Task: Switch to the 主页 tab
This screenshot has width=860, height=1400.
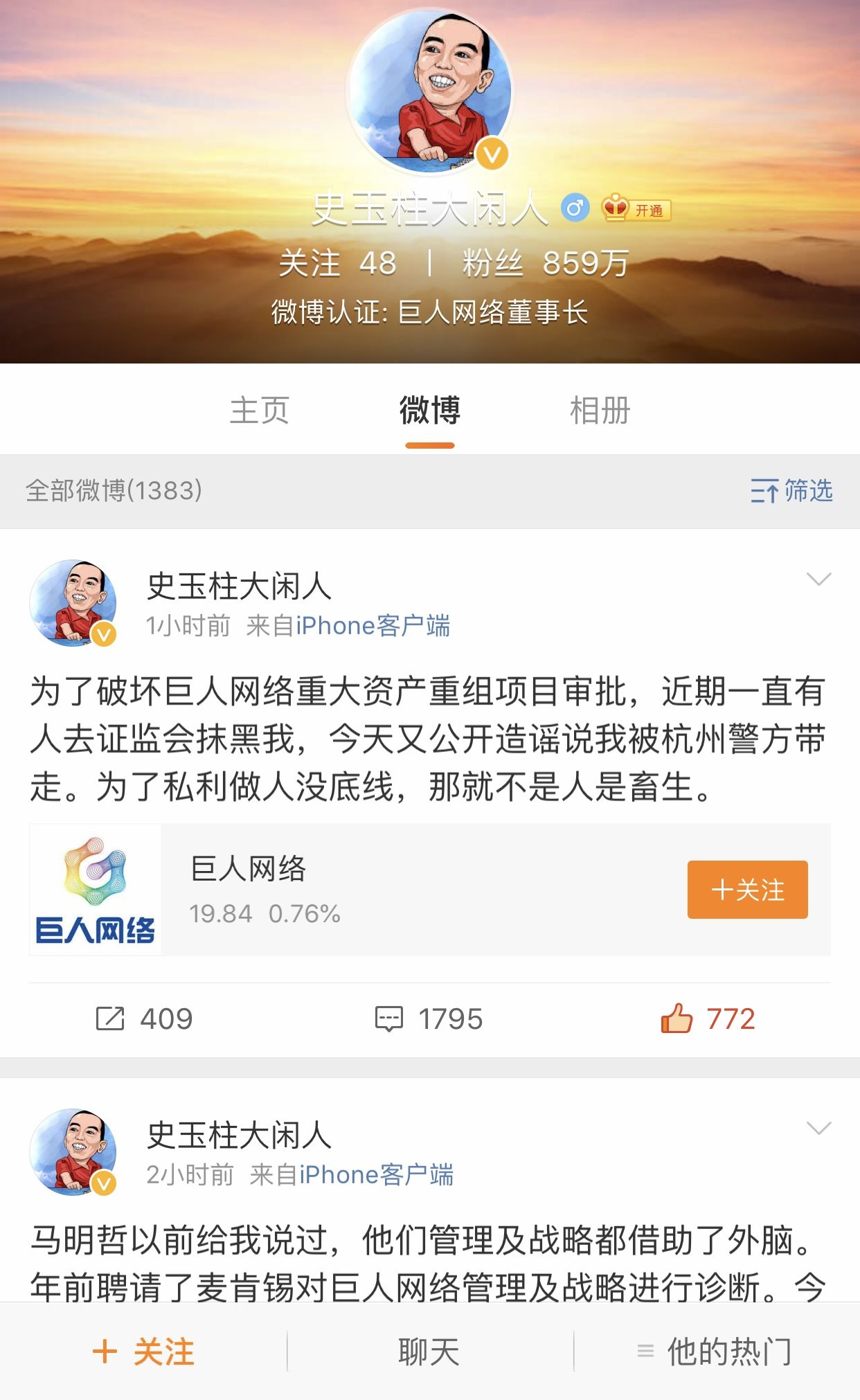Action: pos(259,411)
